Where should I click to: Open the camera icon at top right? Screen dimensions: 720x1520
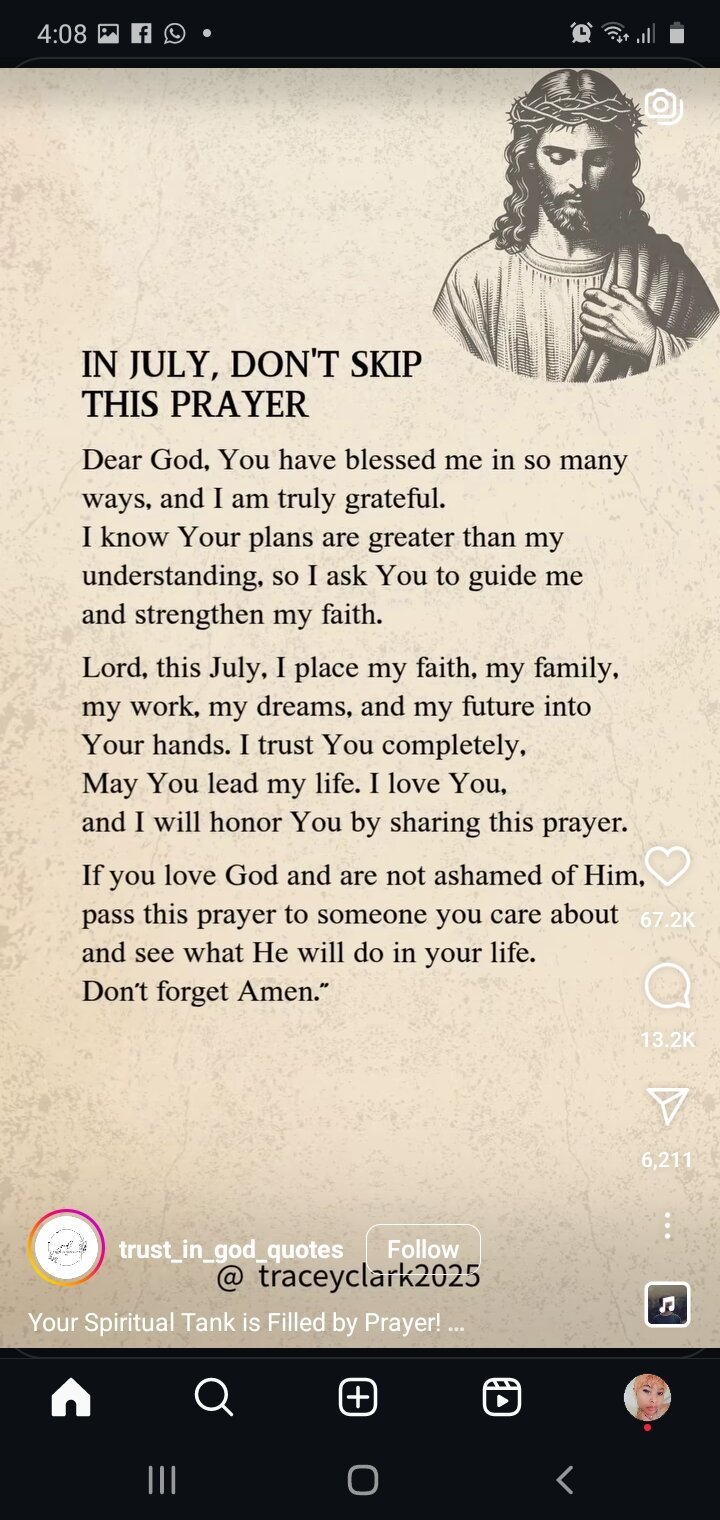click(x=661, y=106)
